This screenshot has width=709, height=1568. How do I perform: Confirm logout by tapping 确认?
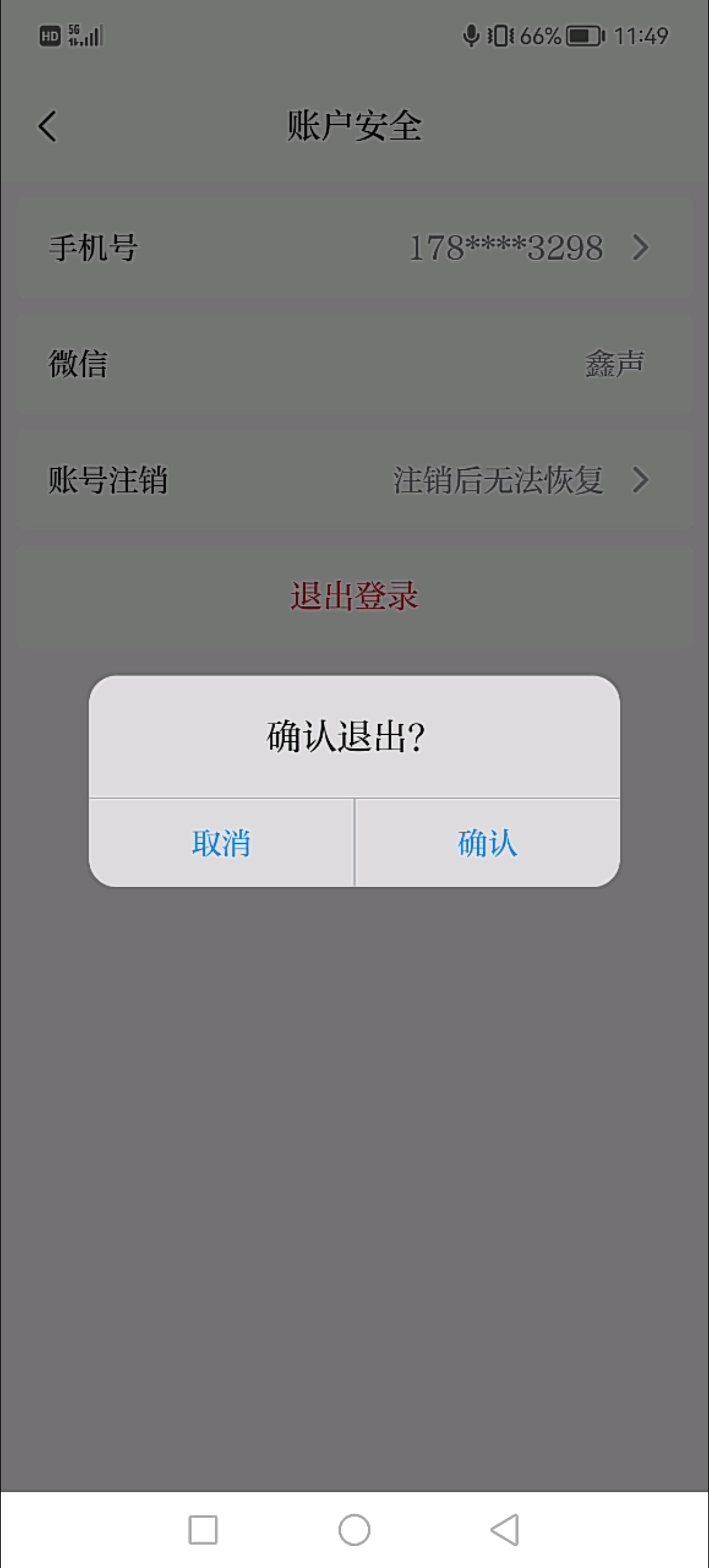[487, 843]
